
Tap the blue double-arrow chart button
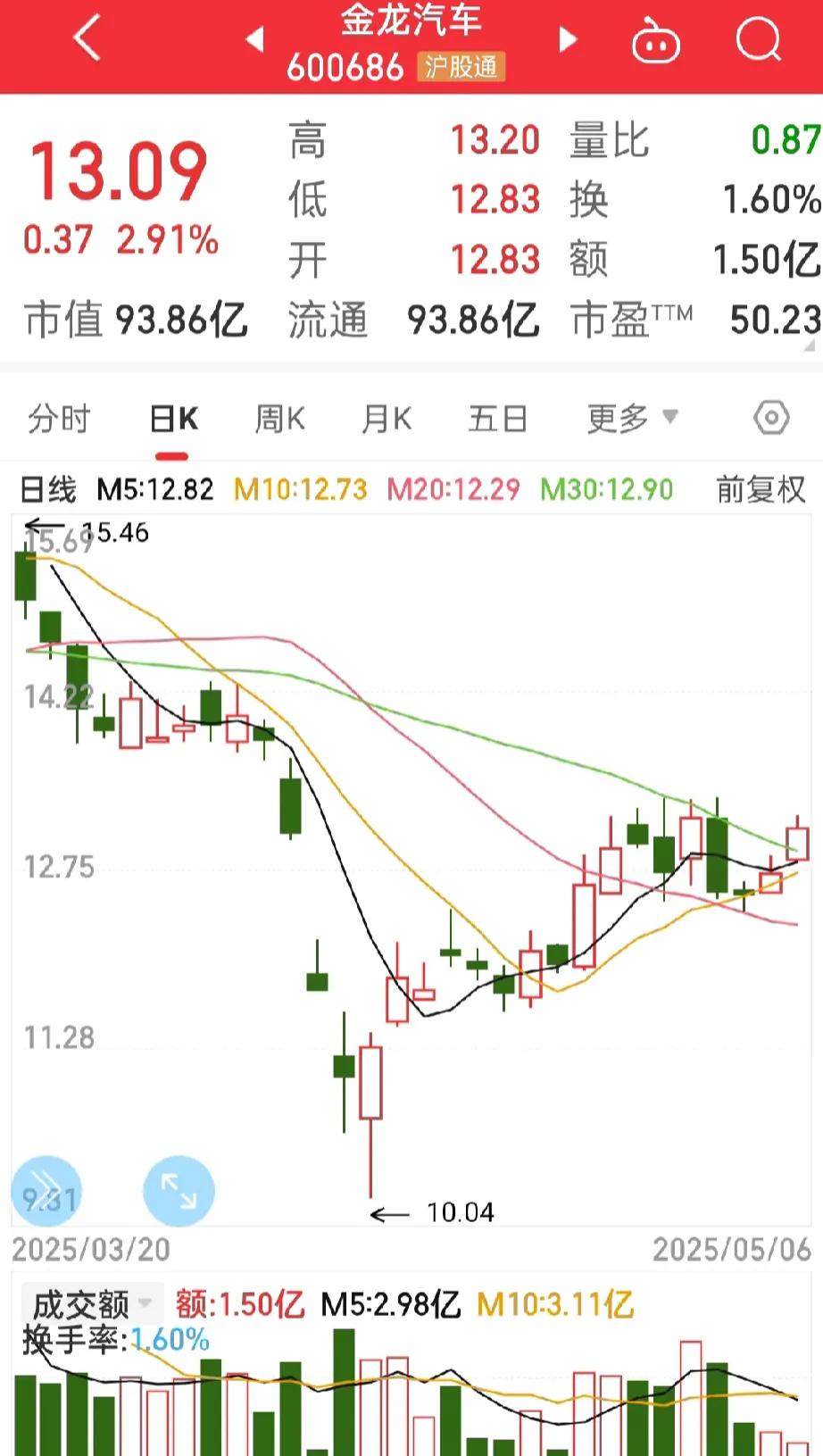tap(46, 1191)
